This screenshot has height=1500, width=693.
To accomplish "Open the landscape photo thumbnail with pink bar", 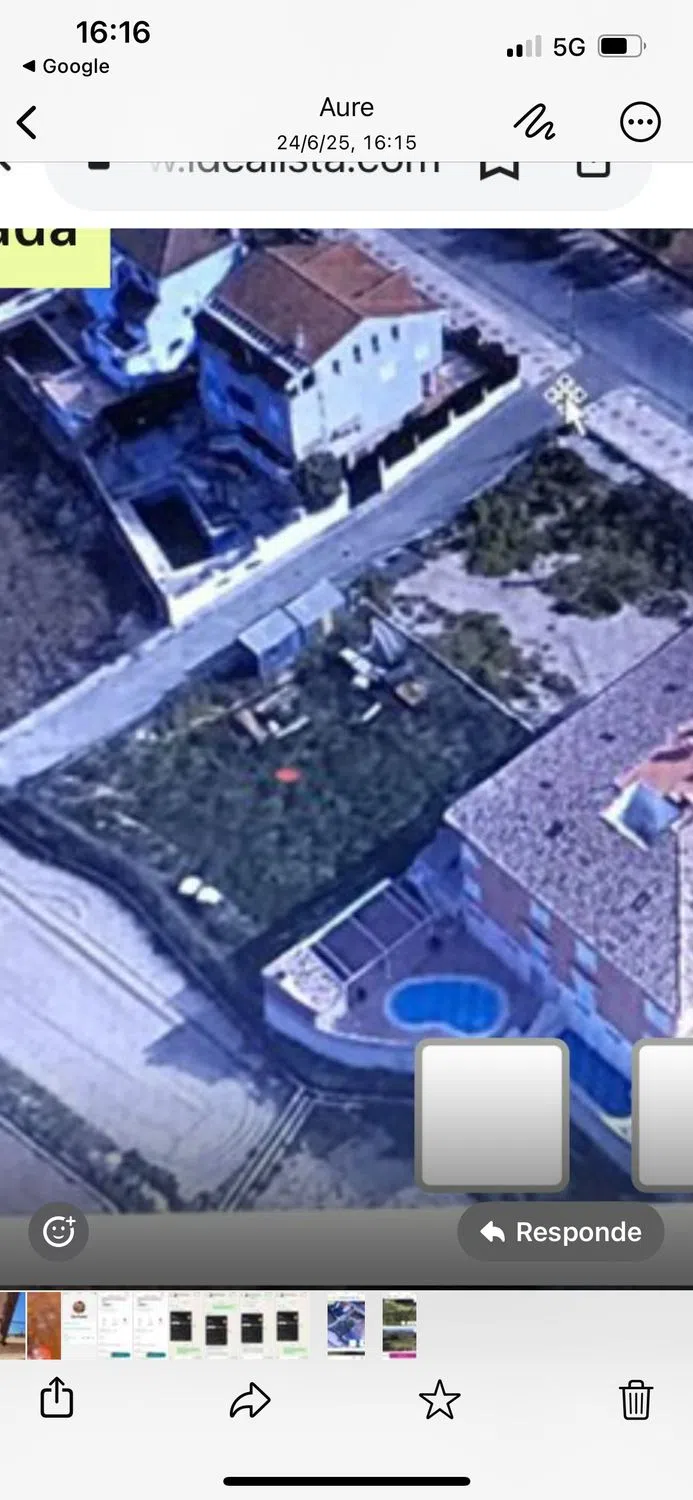I will 399,1326.
